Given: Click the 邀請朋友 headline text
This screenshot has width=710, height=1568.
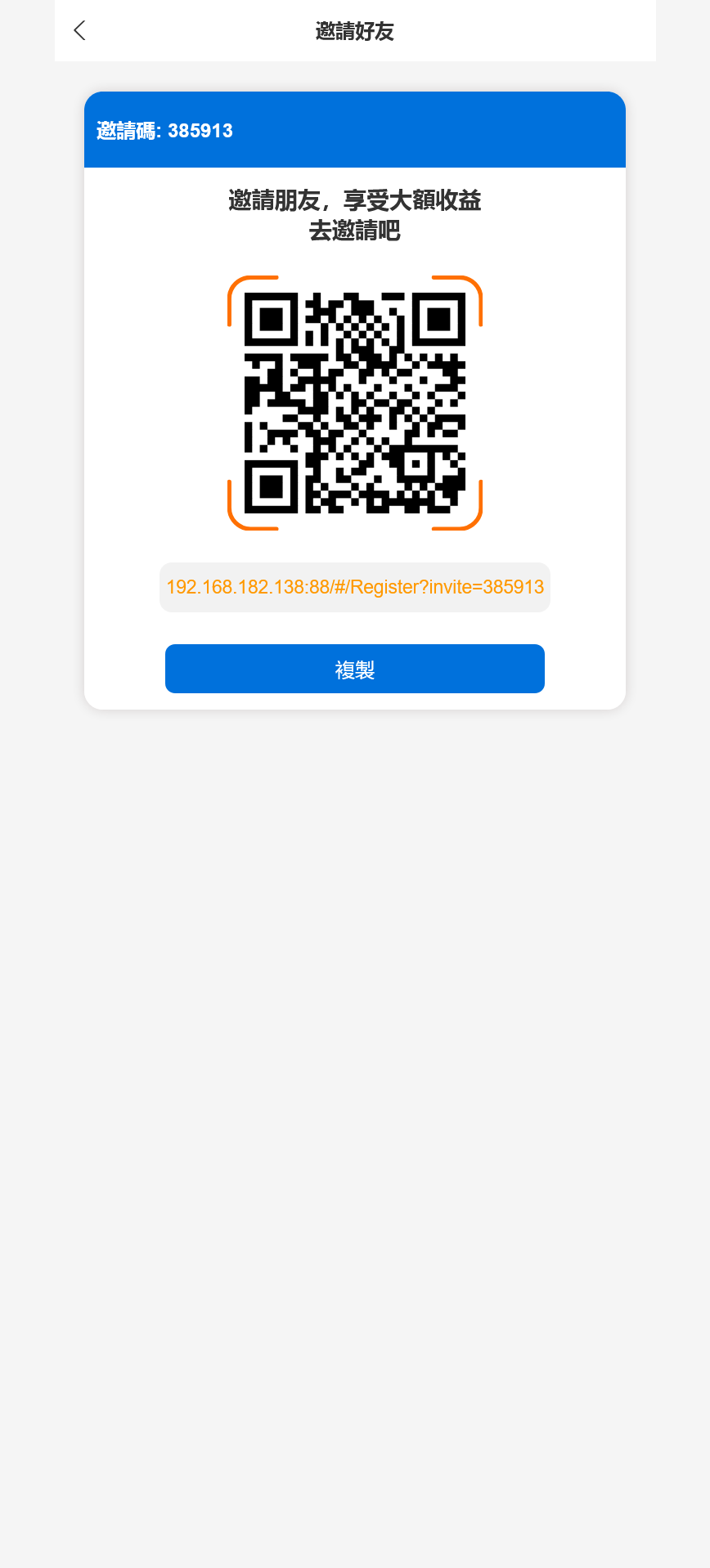Looking at the screenshot, I should (x=353, y=200).
